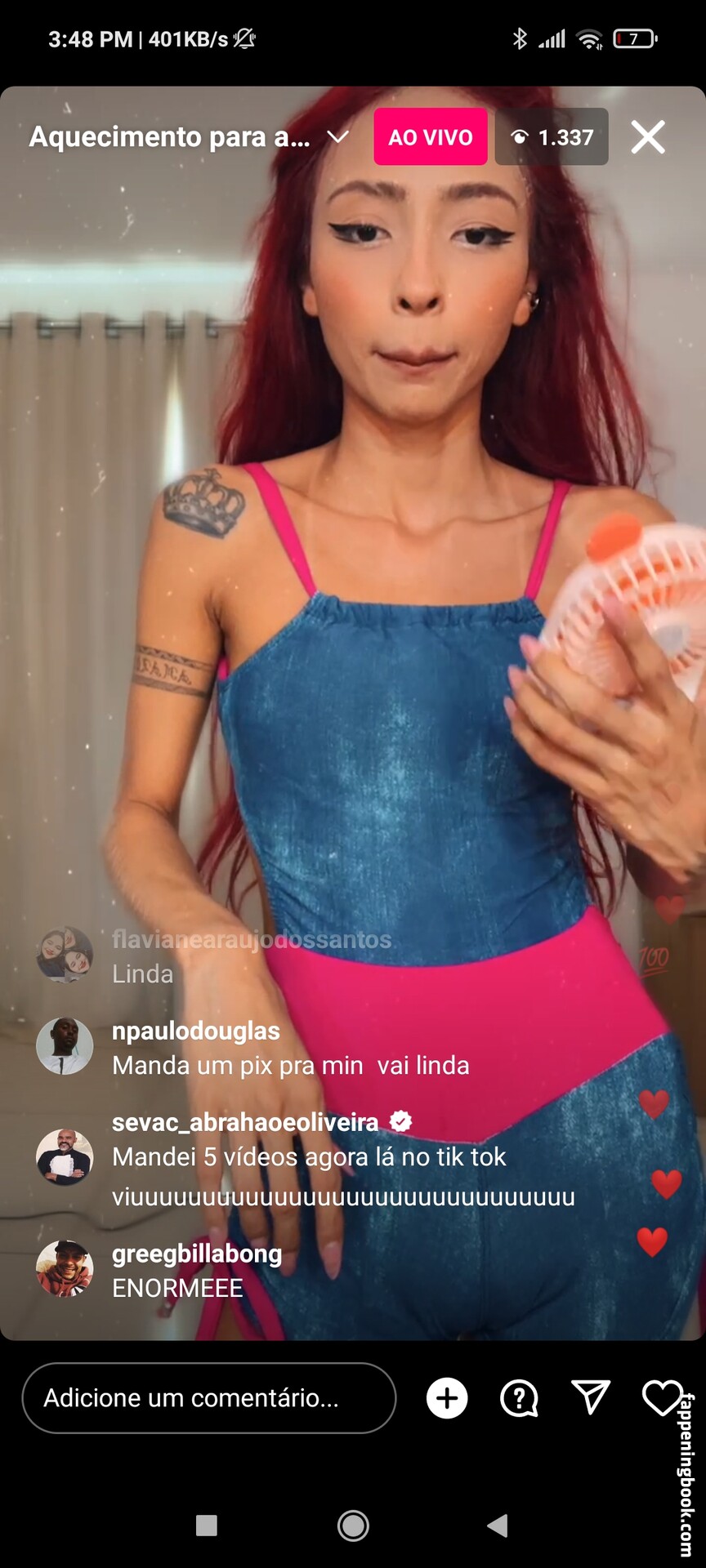Viewport: 706px width, 1568px height.
Task: Go to the system home screen
Action: pos(353,1526)
